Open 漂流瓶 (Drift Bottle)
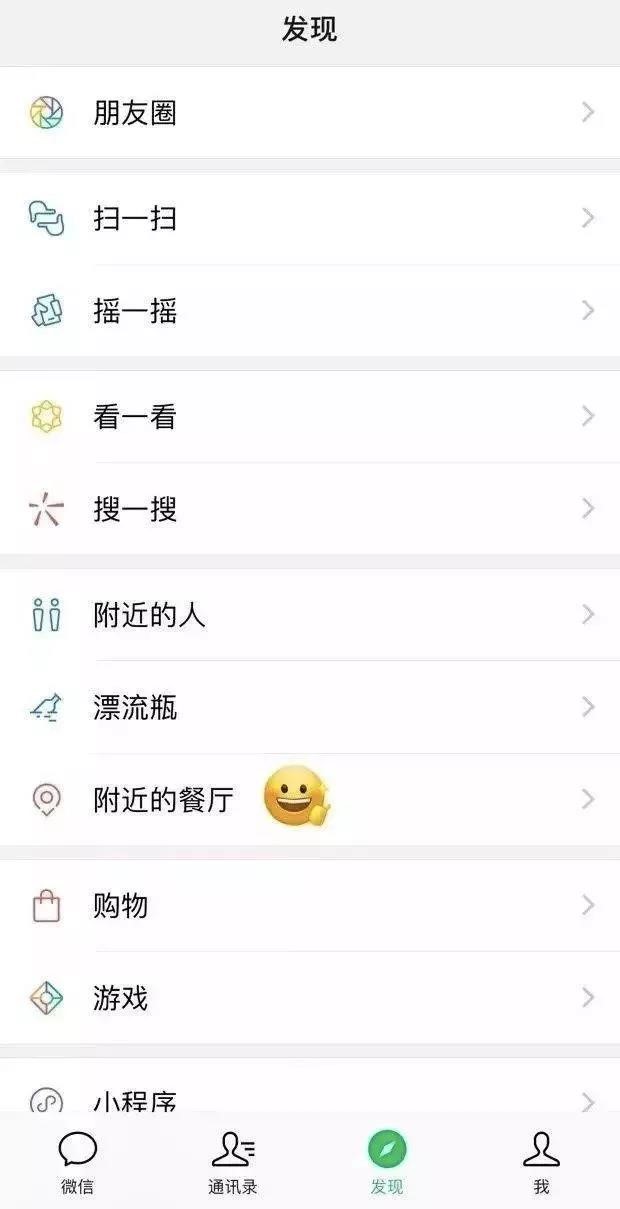This screenshot has height=1209, width=620. pos(310,707)
